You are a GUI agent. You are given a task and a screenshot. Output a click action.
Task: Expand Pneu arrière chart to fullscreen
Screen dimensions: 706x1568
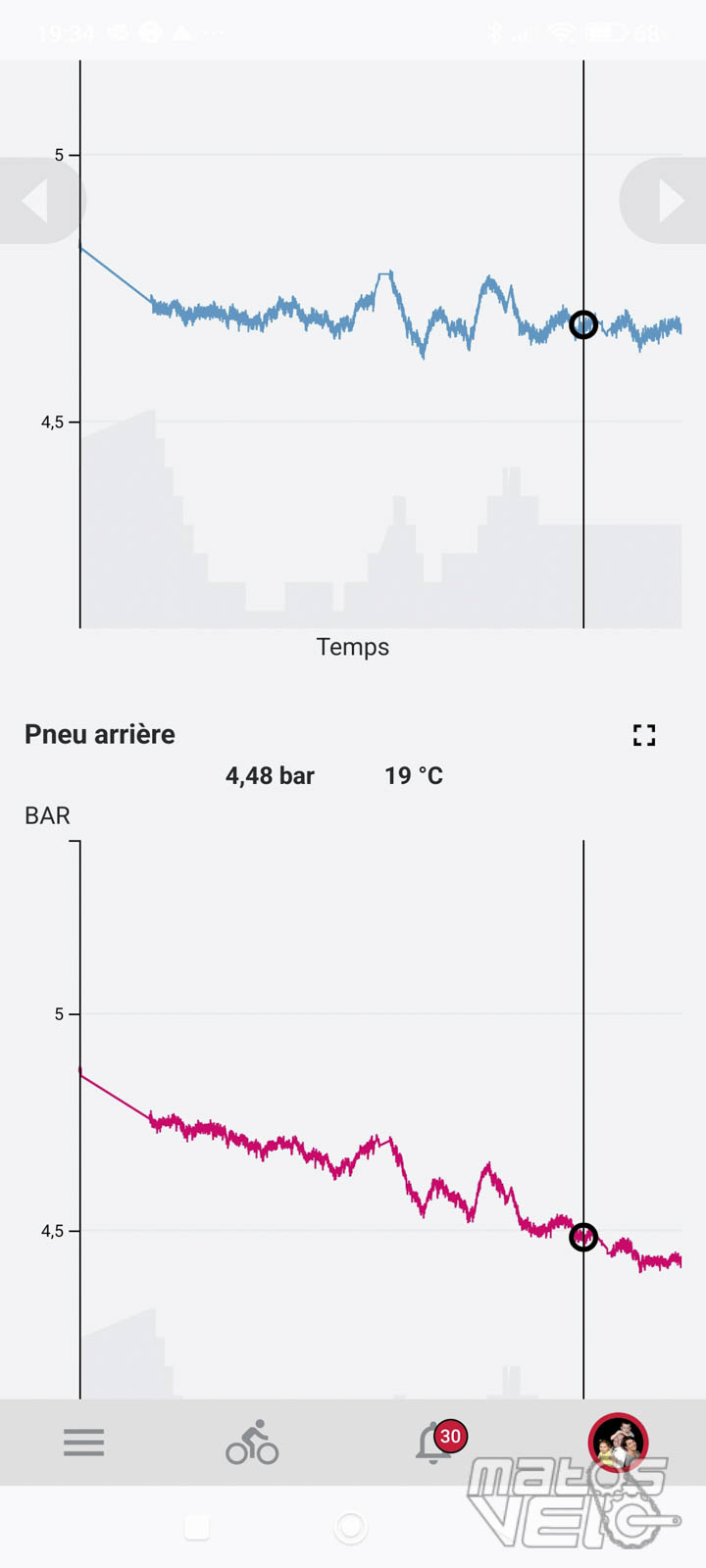point(644,735)
